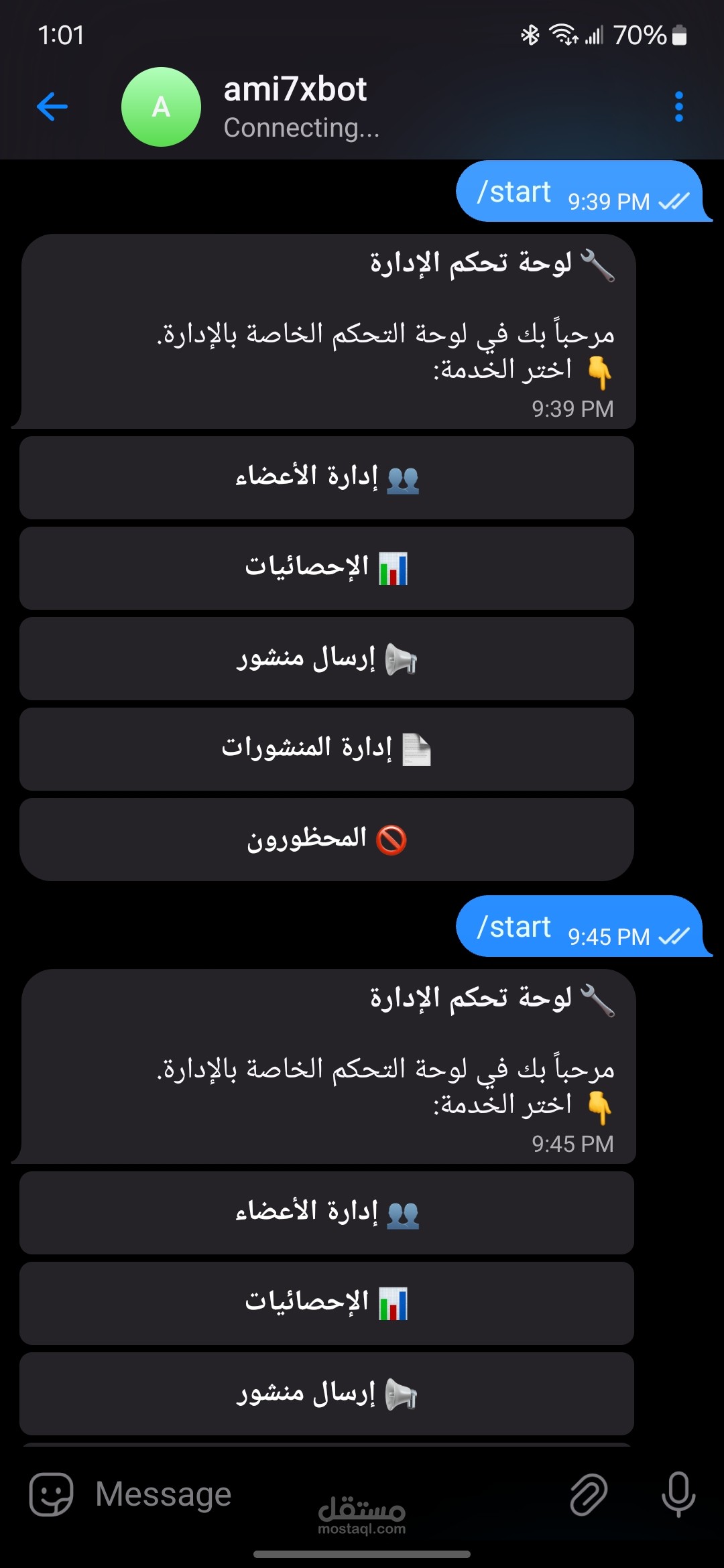Tap إرسال منشور under the 9:45 PM message
The height and width of the screenshot is (1568, 724).
(x=326, y=1394)
